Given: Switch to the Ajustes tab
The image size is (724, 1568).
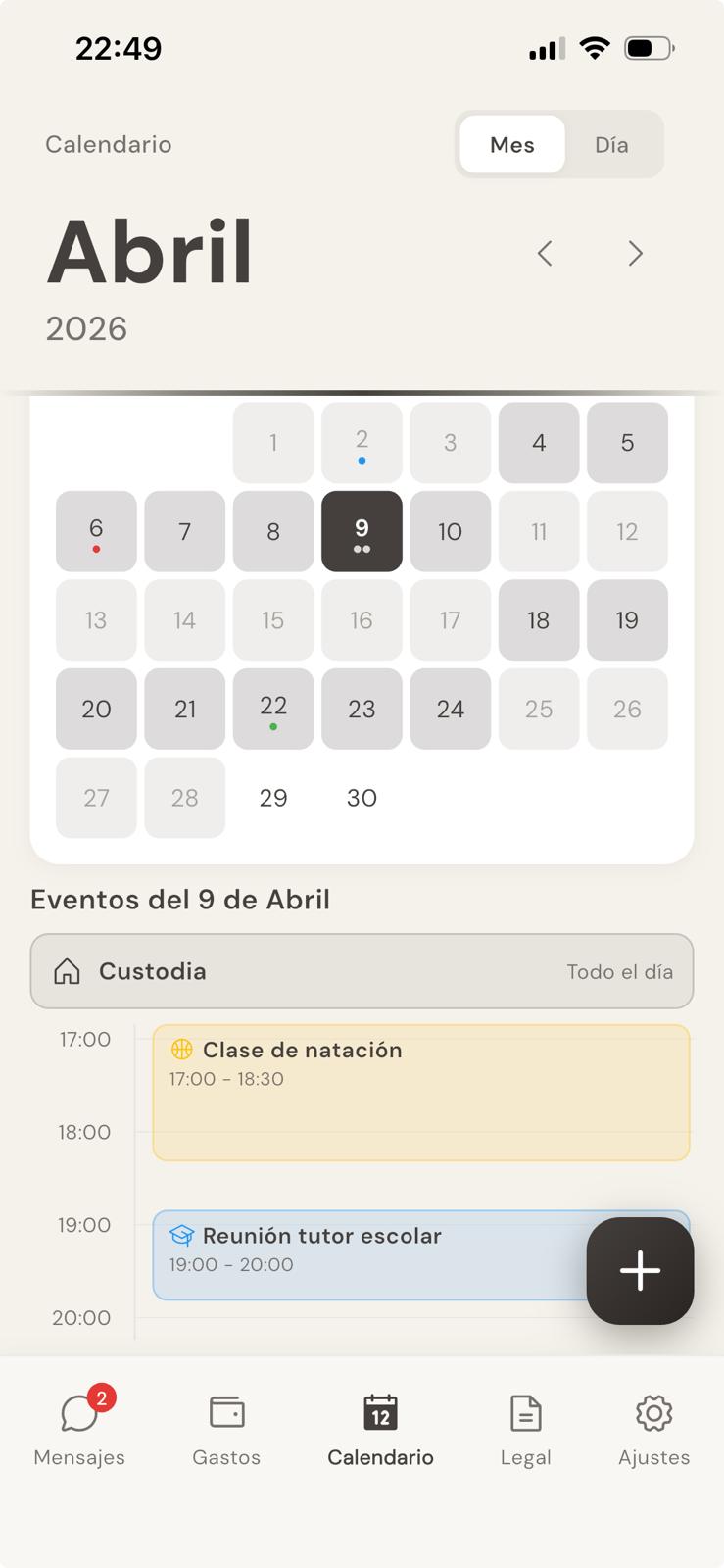Looking at the screenshot, I should click(652, 1429).
